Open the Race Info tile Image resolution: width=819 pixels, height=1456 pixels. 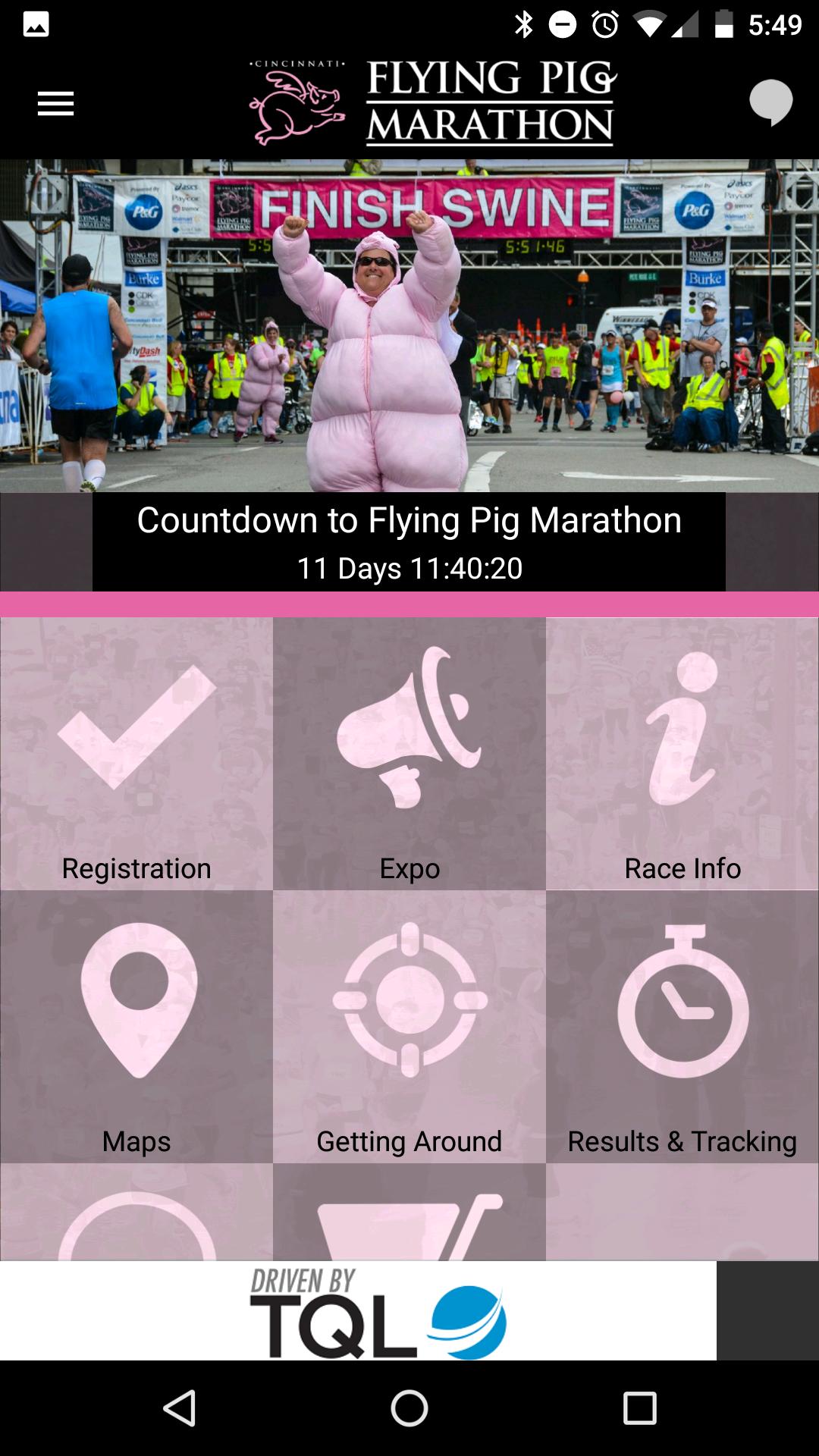(x=682, y=753)
